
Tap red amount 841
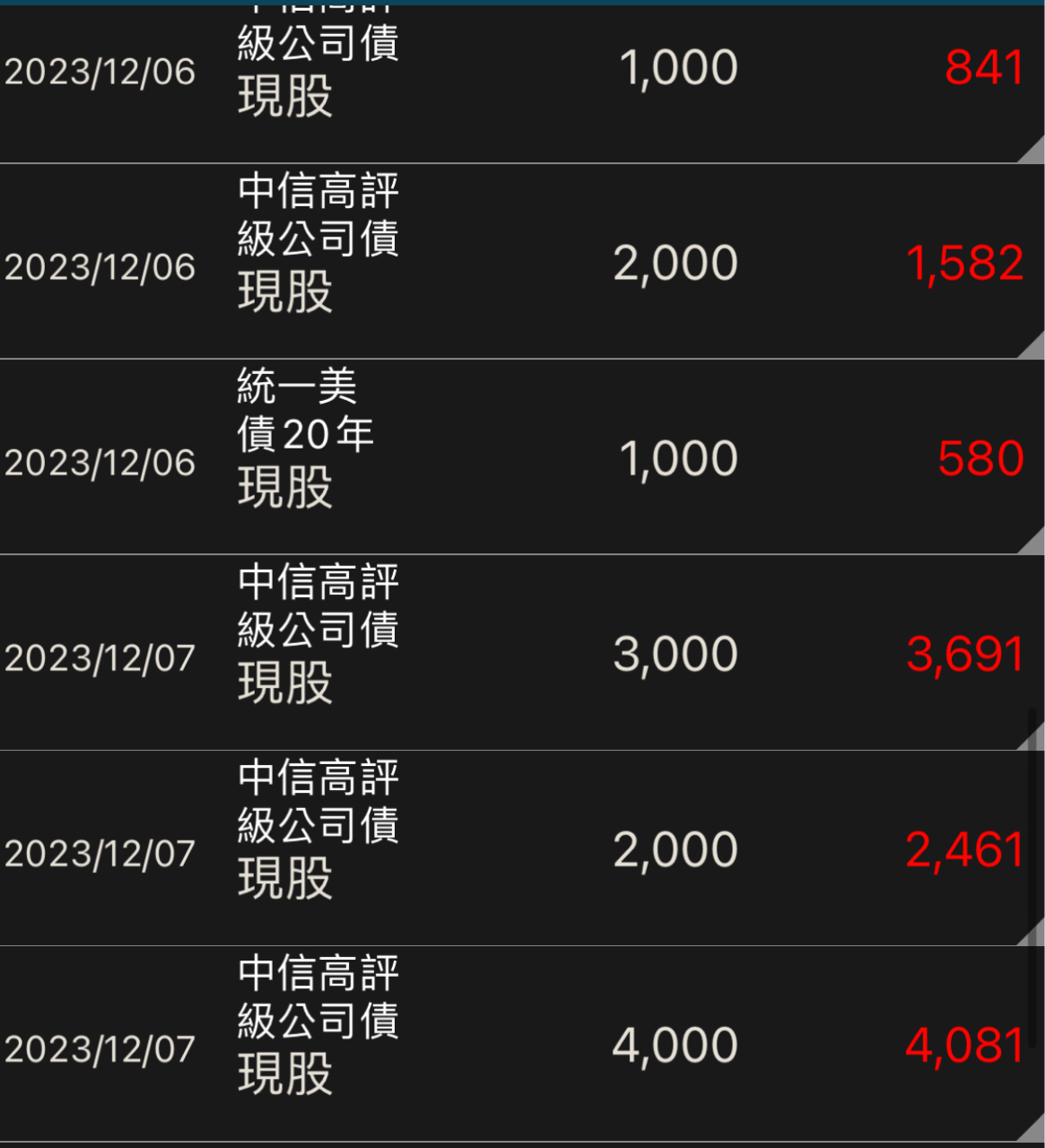coord(983,65)
